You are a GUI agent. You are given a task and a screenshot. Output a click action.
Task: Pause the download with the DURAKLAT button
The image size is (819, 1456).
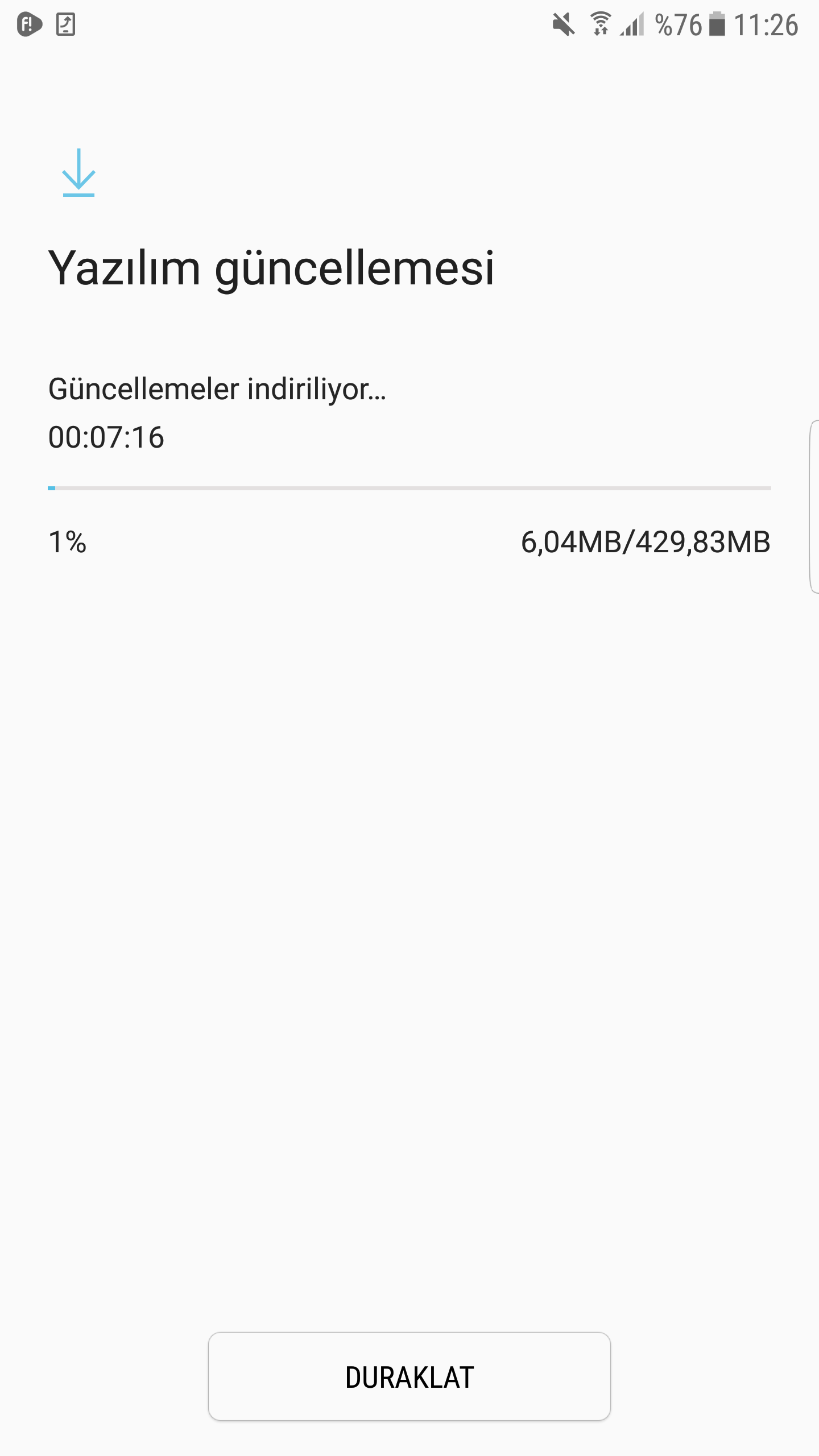(x=409, y=1376)
